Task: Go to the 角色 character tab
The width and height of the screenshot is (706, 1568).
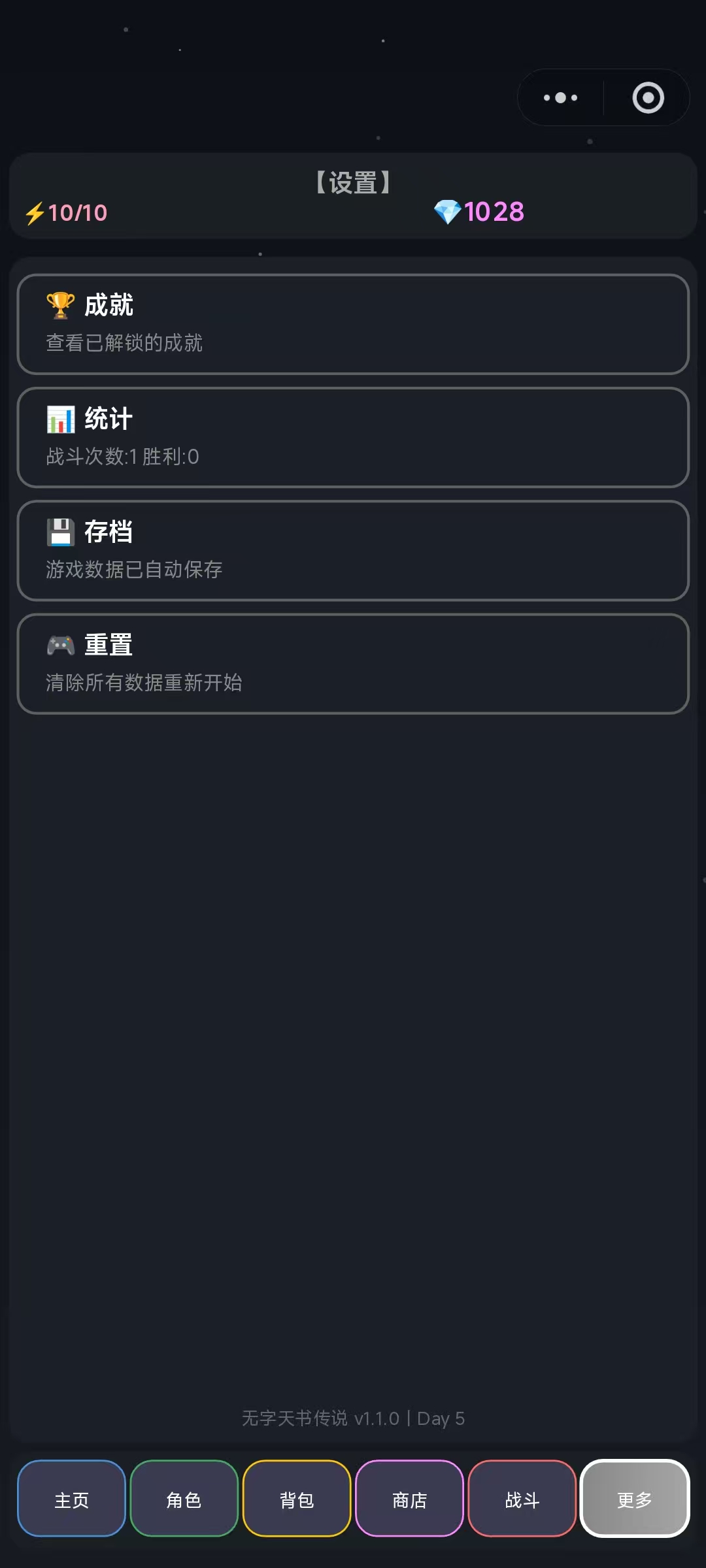Action: [x=184, y=1499]
